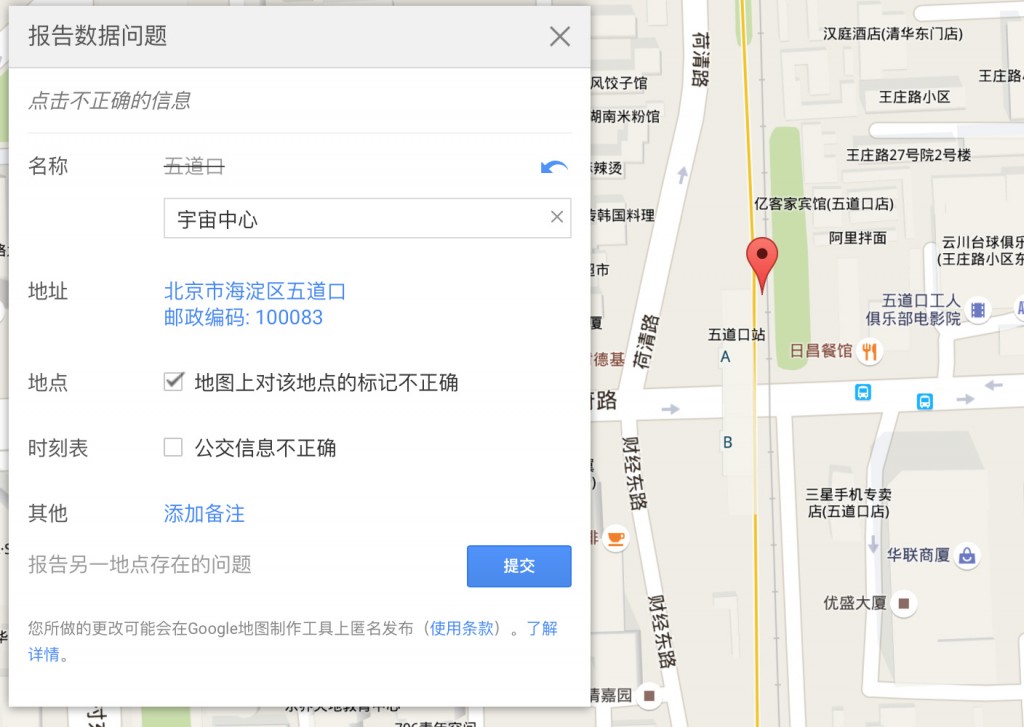
Task: Open 日昌餐馆 restaurant marker on the map
Action: (x=870, y=351)
